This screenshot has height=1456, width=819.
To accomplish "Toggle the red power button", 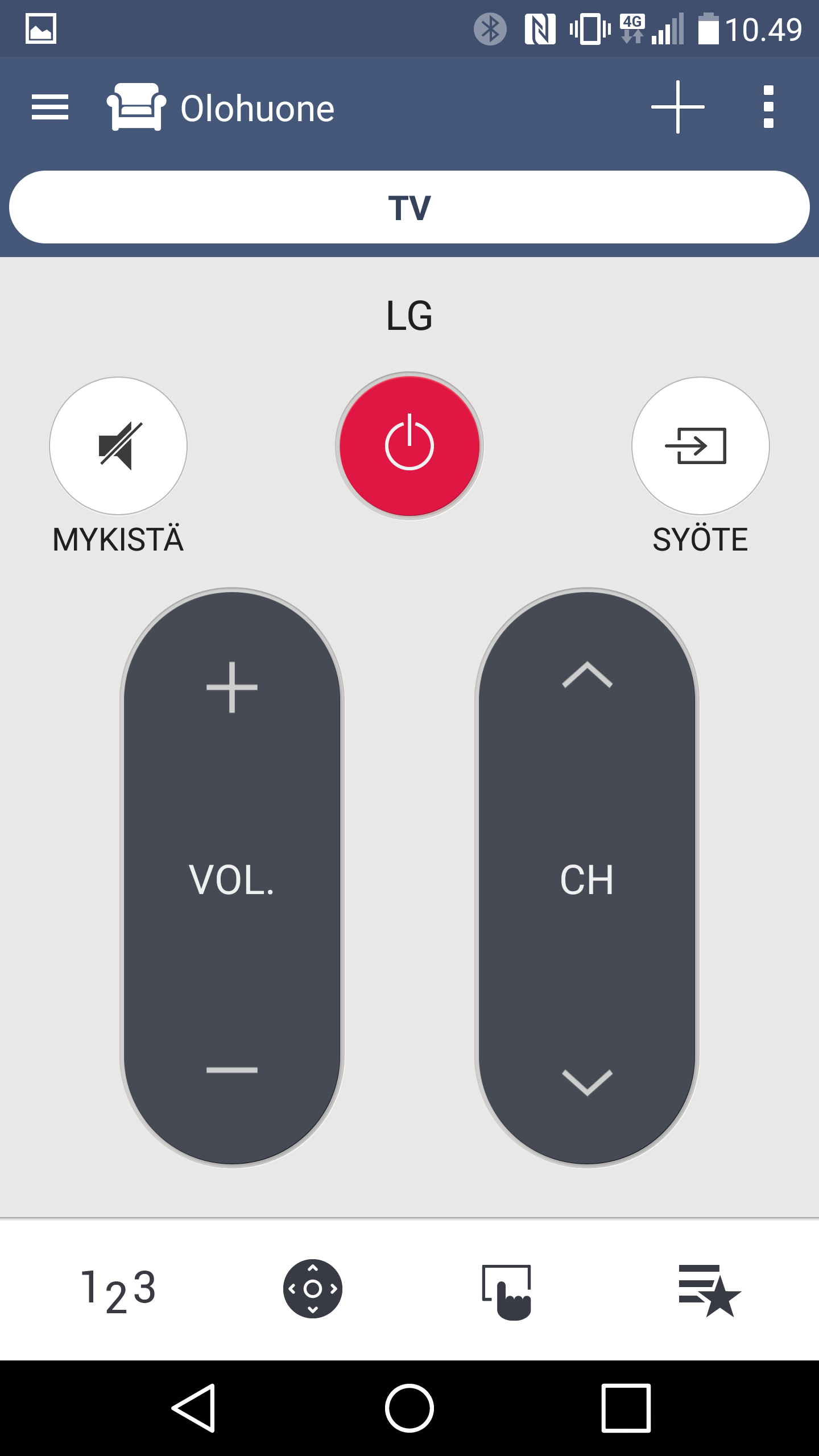I will (409, 446).
